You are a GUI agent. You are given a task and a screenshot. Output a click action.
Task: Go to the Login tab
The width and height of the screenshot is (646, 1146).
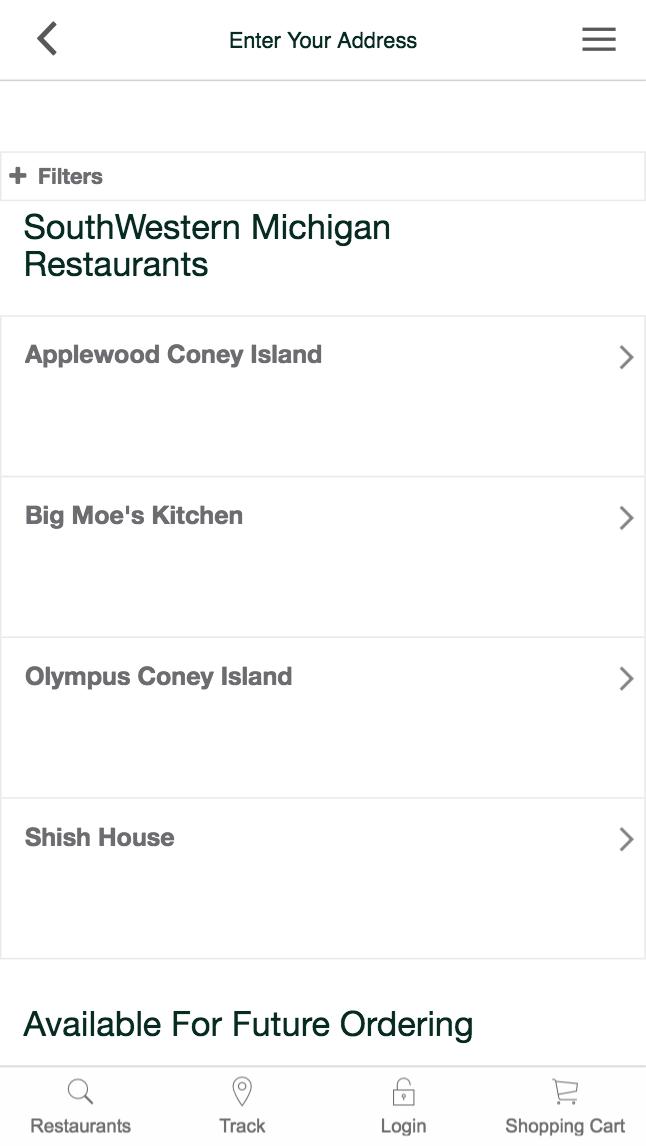(x=403, y=1106)
